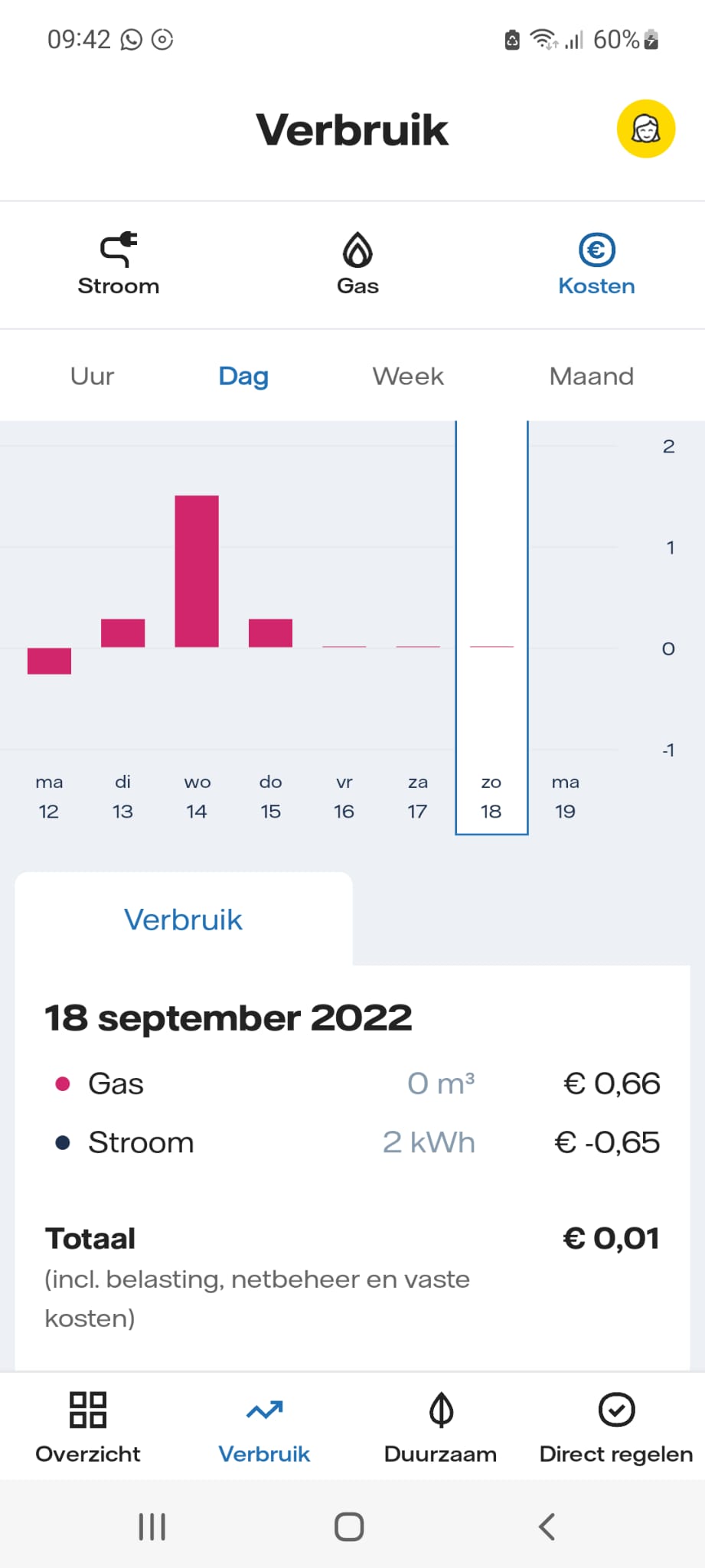
Task: Select the Kosten tab
Action: click(596, 264)
